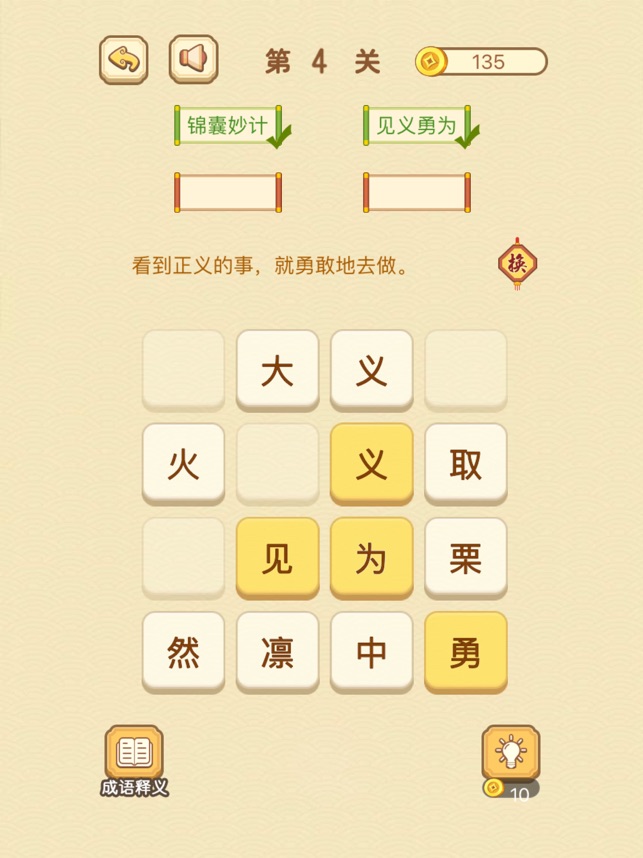Tap the 换 swap lantern button
This screenshot has width=643, height=858.
tap(517, 264)
